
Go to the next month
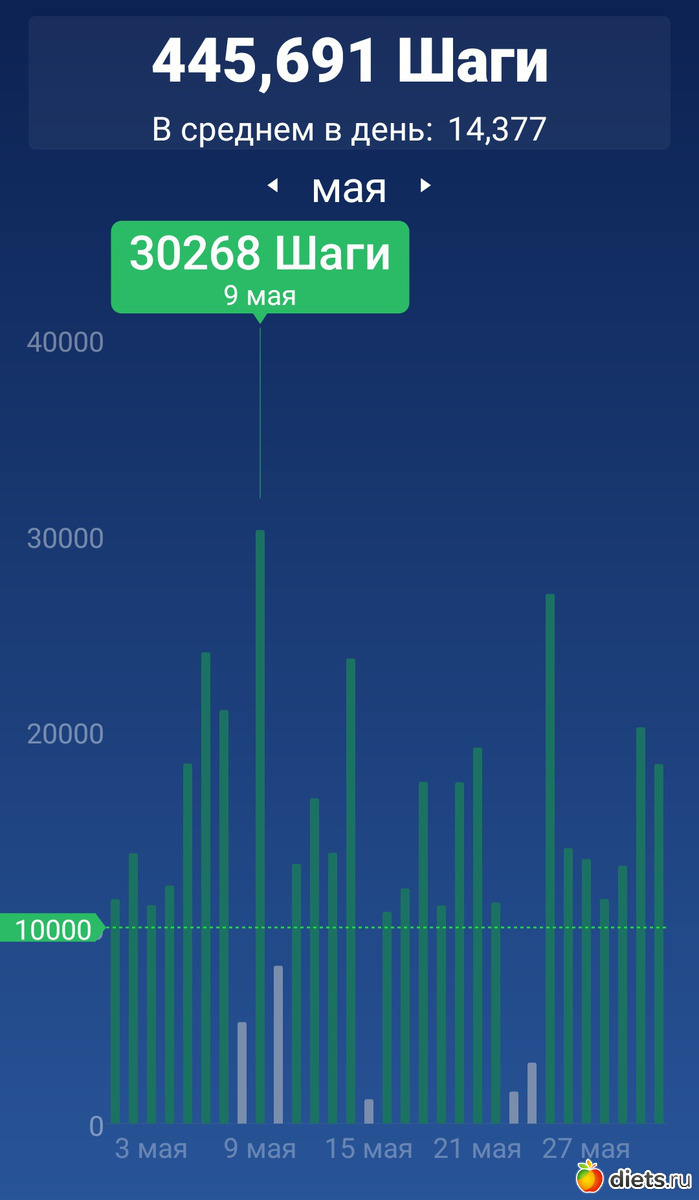tap(425, 186)
